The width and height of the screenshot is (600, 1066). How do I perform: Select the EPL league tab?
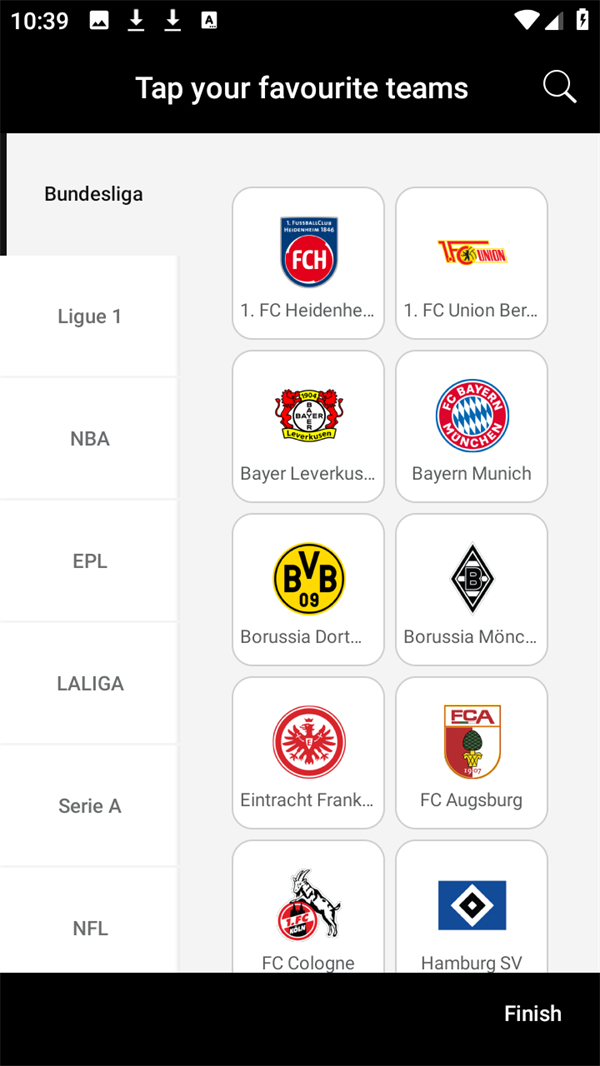click(89, 561)
